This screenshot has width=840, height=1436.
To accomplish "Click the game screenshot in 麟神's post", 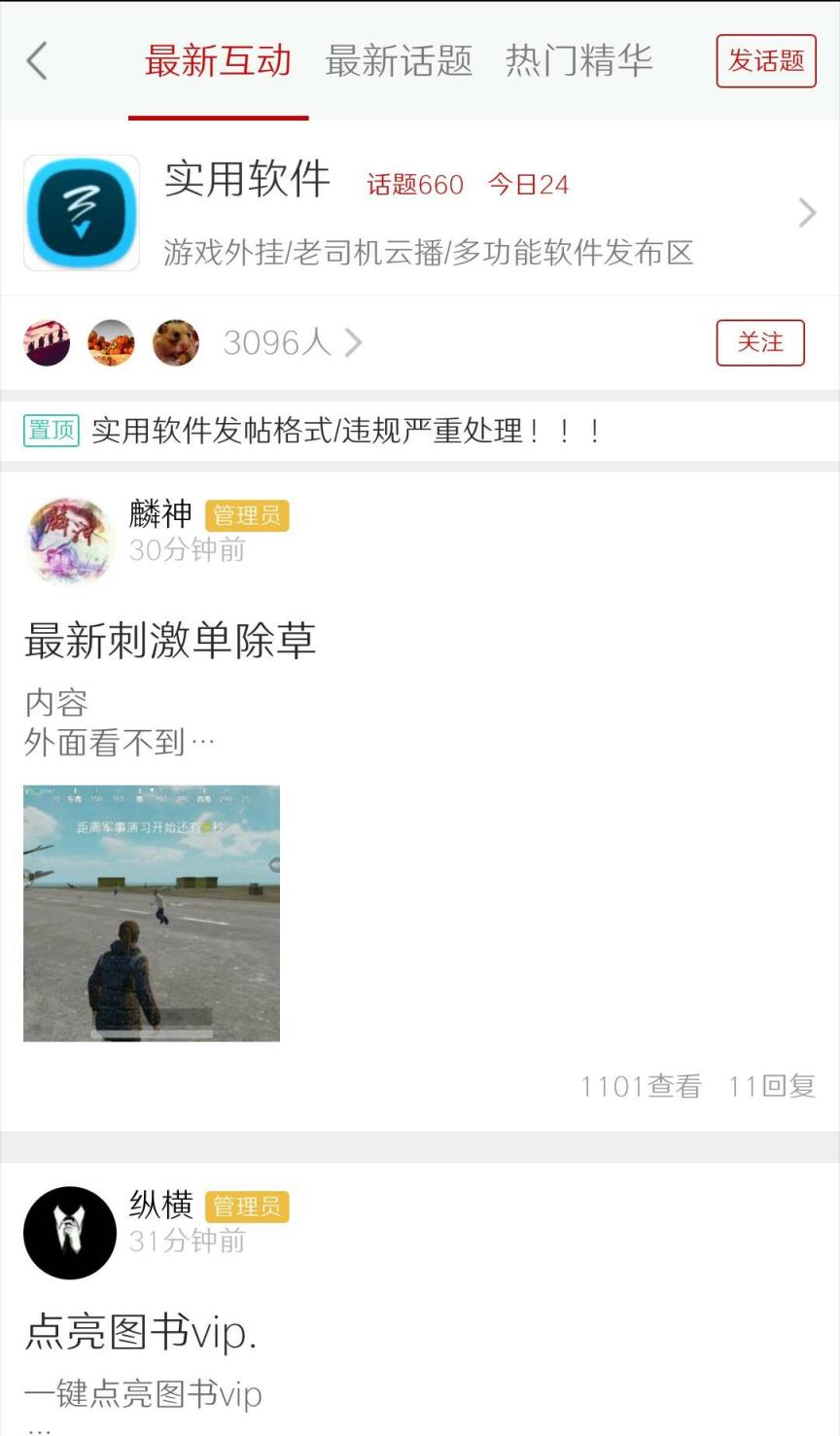I will [151, 912].
